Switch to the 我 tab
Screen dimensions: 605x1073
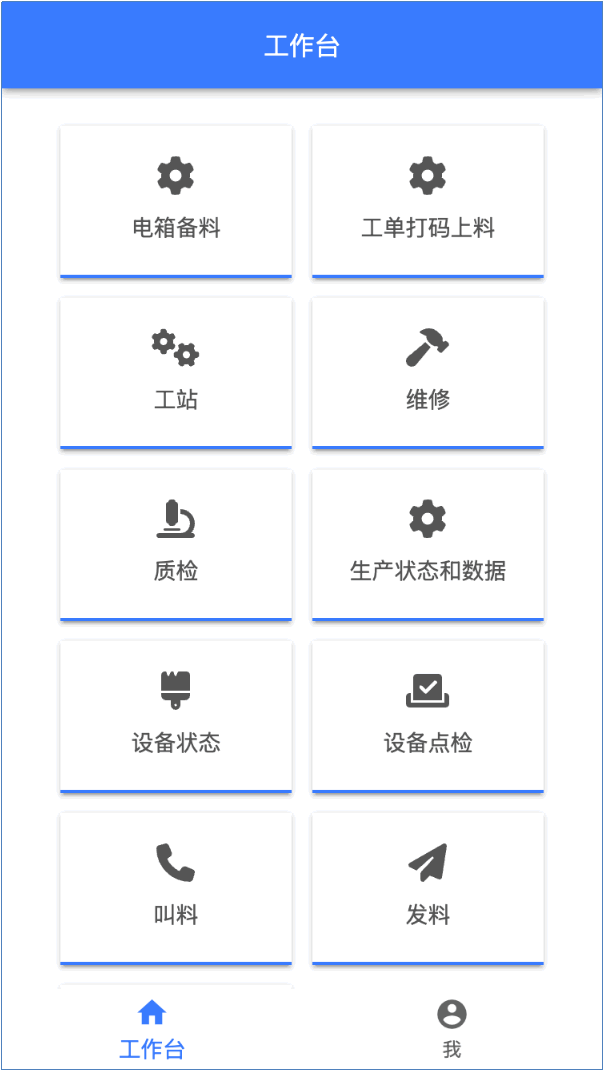tap(452, 1029)
